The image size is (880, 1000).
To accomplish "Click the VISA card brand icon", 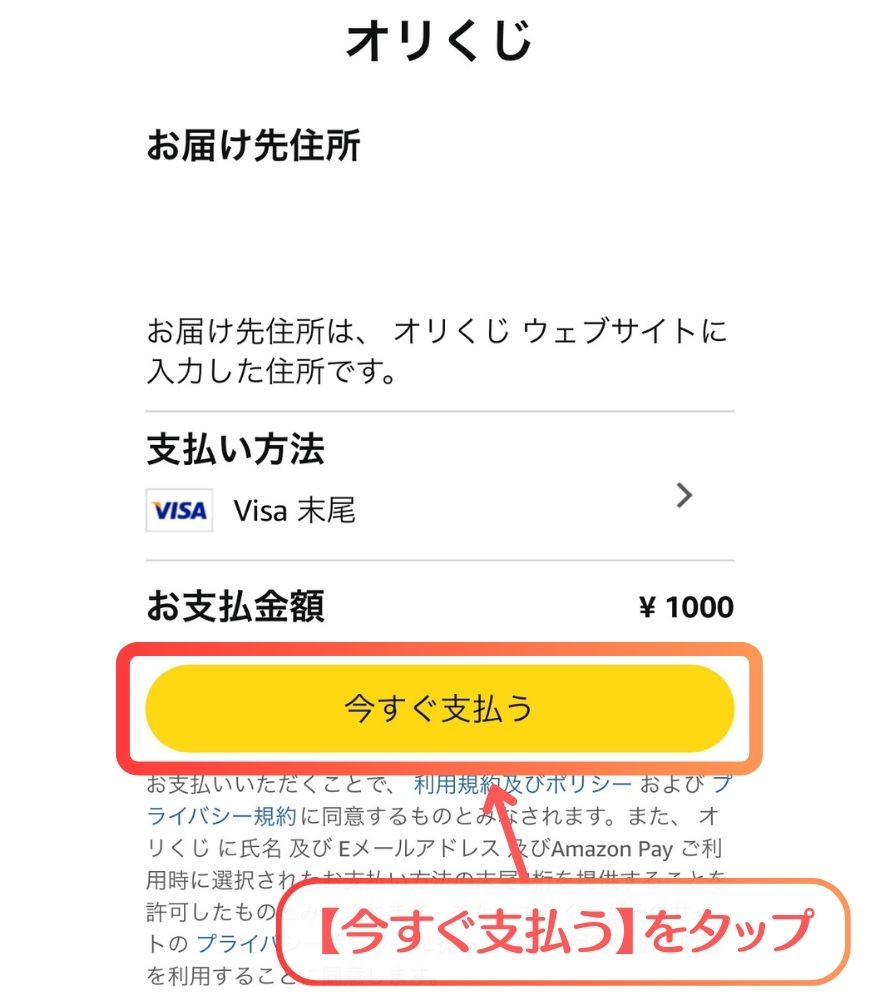I will pos(179,510).
